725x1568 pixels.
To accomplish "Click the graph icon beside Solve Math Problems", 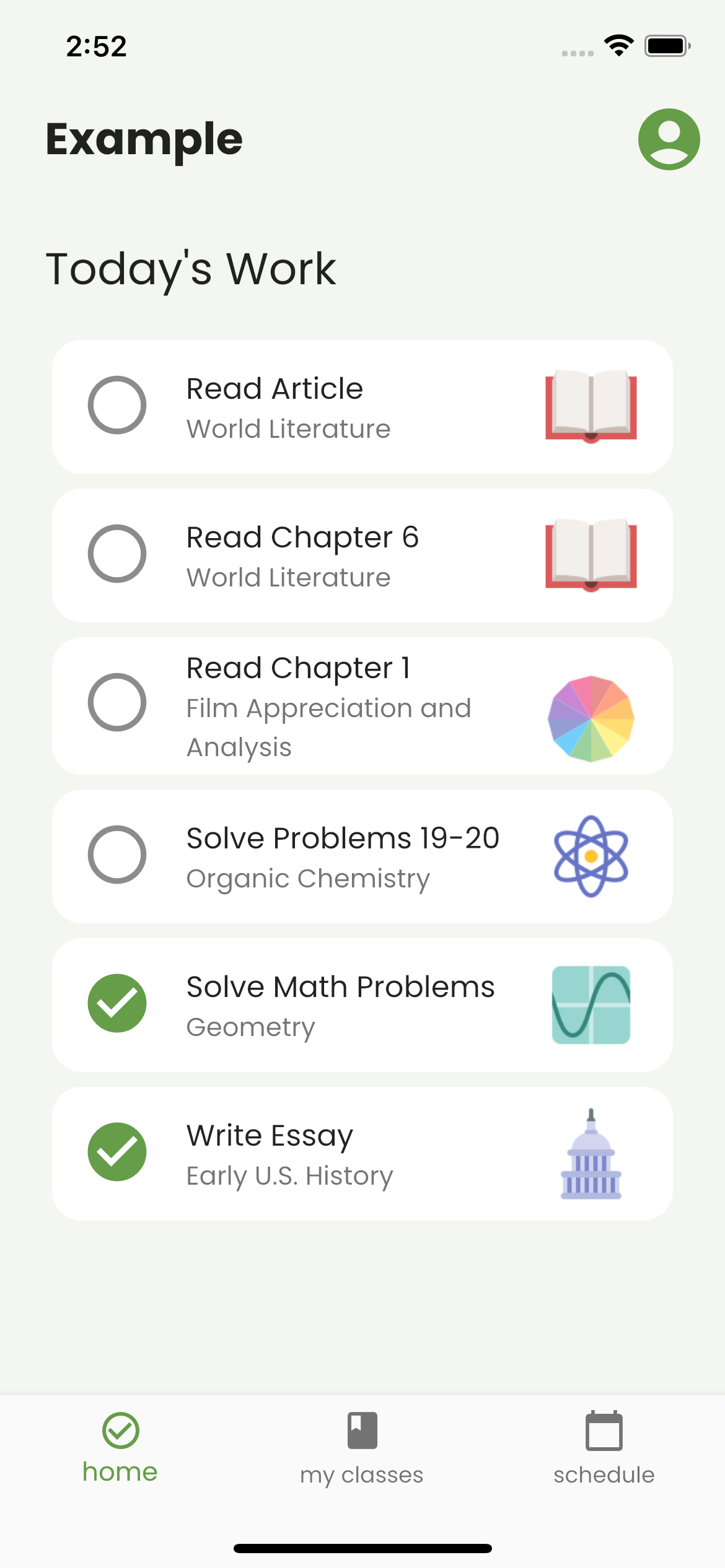I will pyautogui.click(x=590, y=1004).
